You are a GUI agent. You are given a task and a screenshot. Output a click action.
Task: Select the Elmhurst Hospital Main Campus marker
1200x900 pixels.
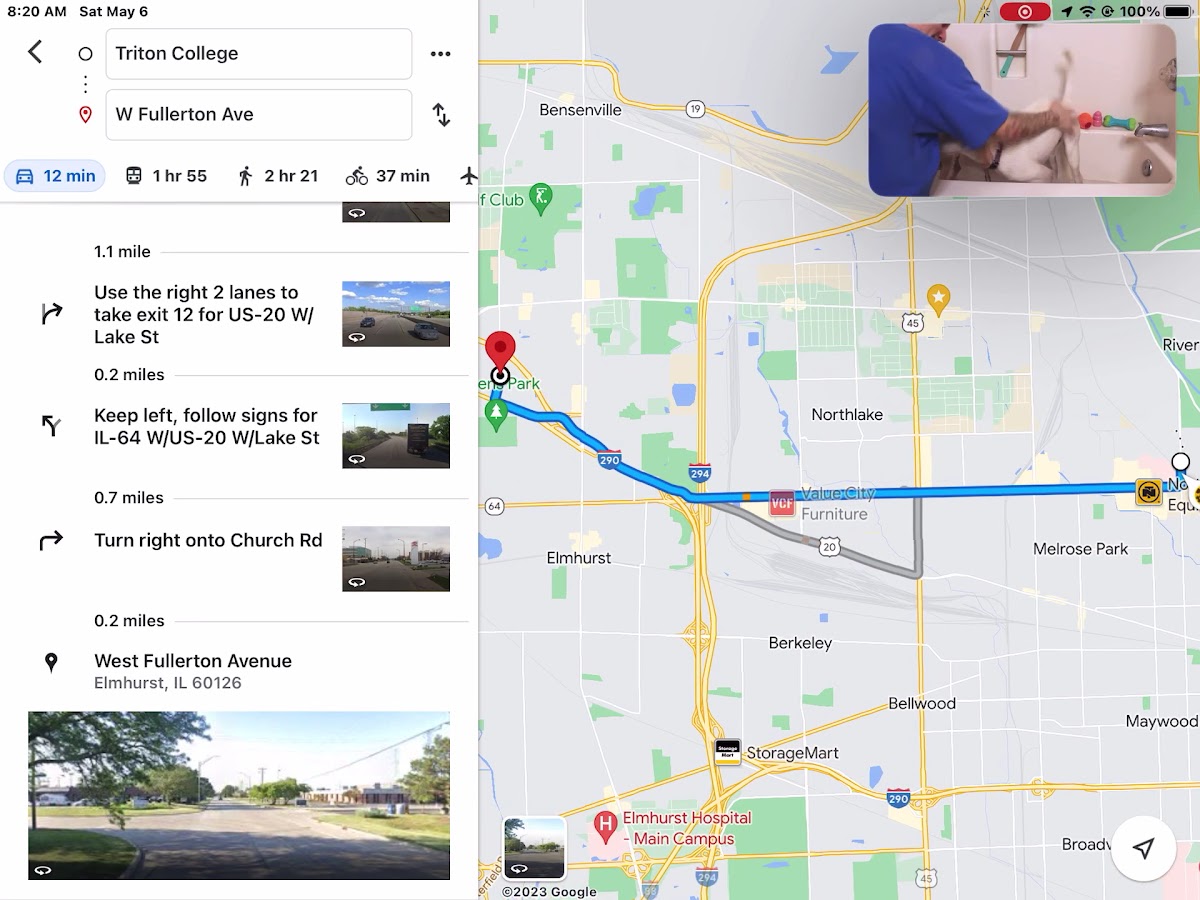point(605,826)
